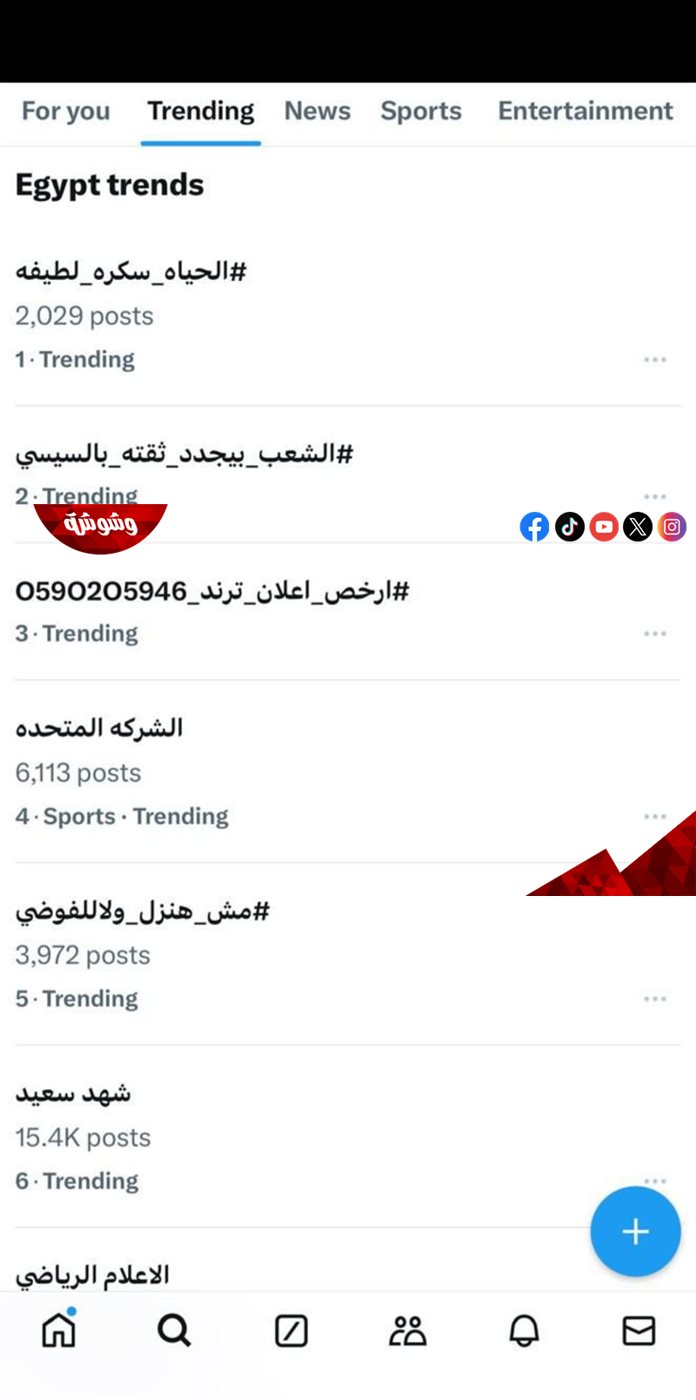Switch to the For you tab
This screenshot has height=1400, width=696.
66,111
